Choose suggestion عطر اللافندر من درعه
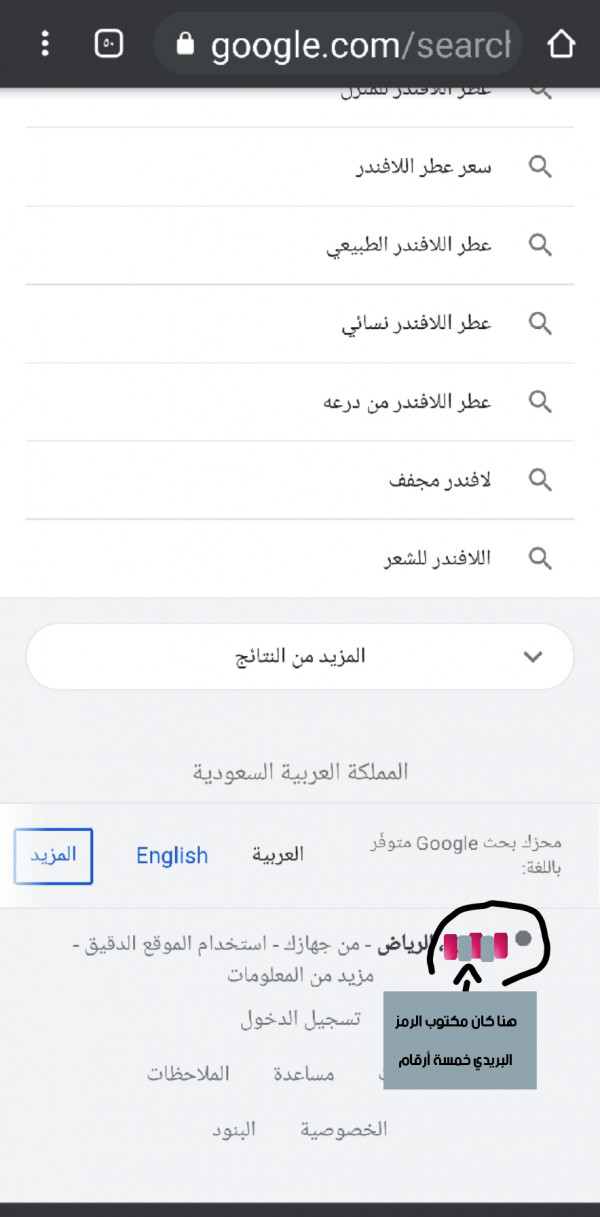The width and height of the screenshot is (600, 1217). (300, 401)
